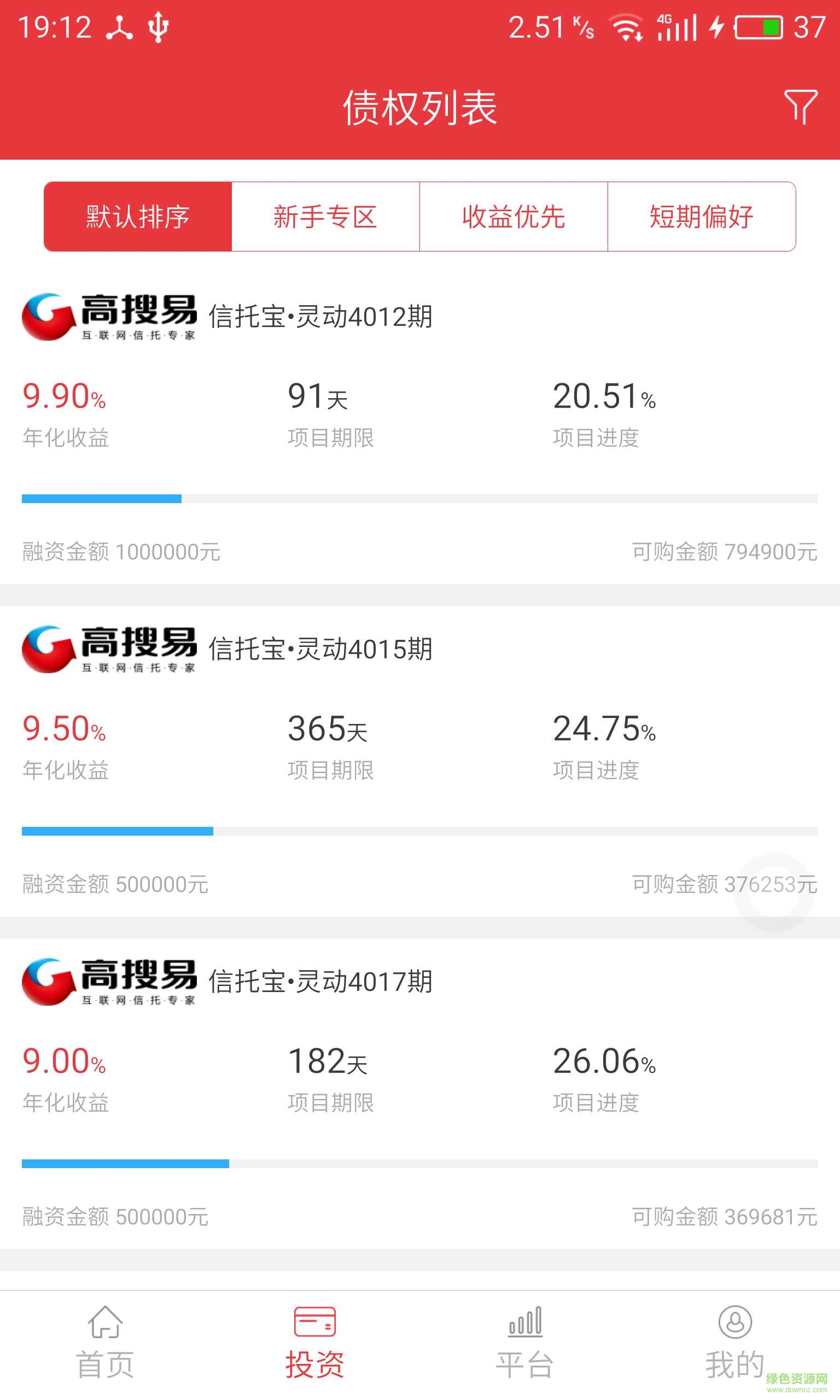The width and height of the screenshot is (840, 1400).
Task: Switch to the 平台 tab
Action: 524,1343
